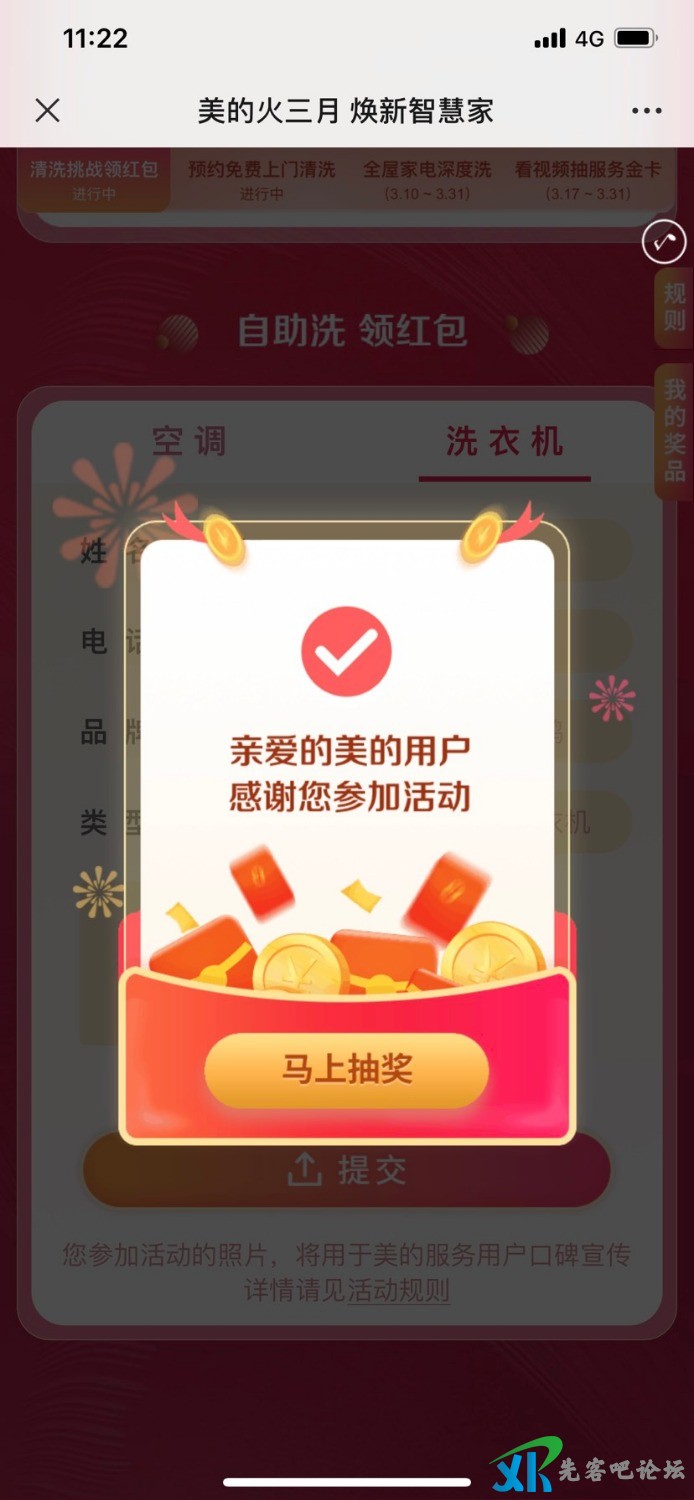Tap the 马上抽奖 button
This screenshot has height=1500, width=694.
click(346, 1070)
